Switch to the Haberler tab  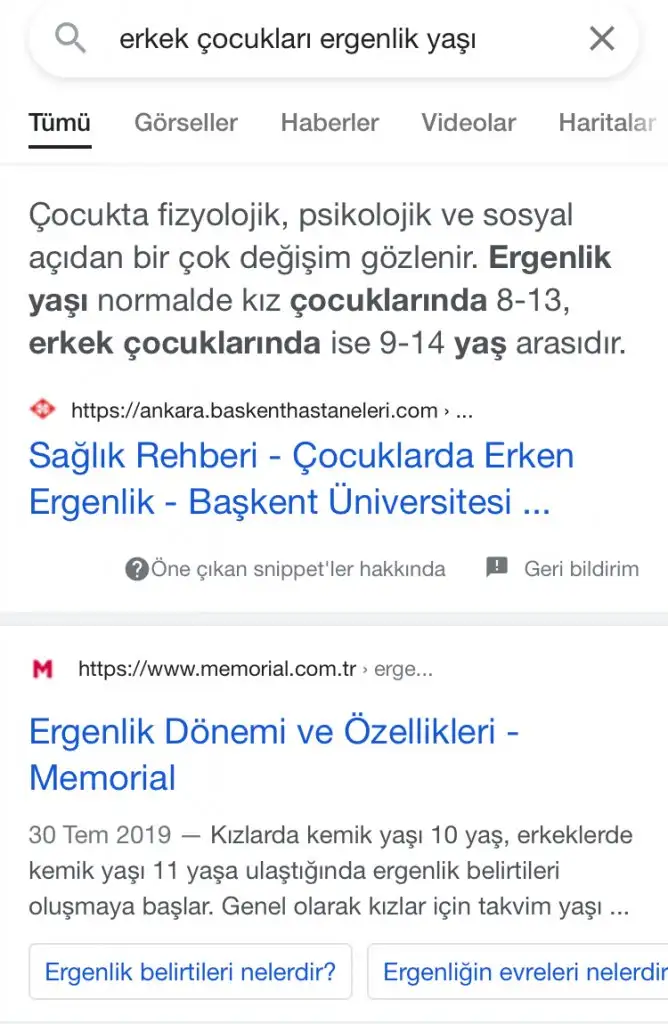(x=330, y=123)
